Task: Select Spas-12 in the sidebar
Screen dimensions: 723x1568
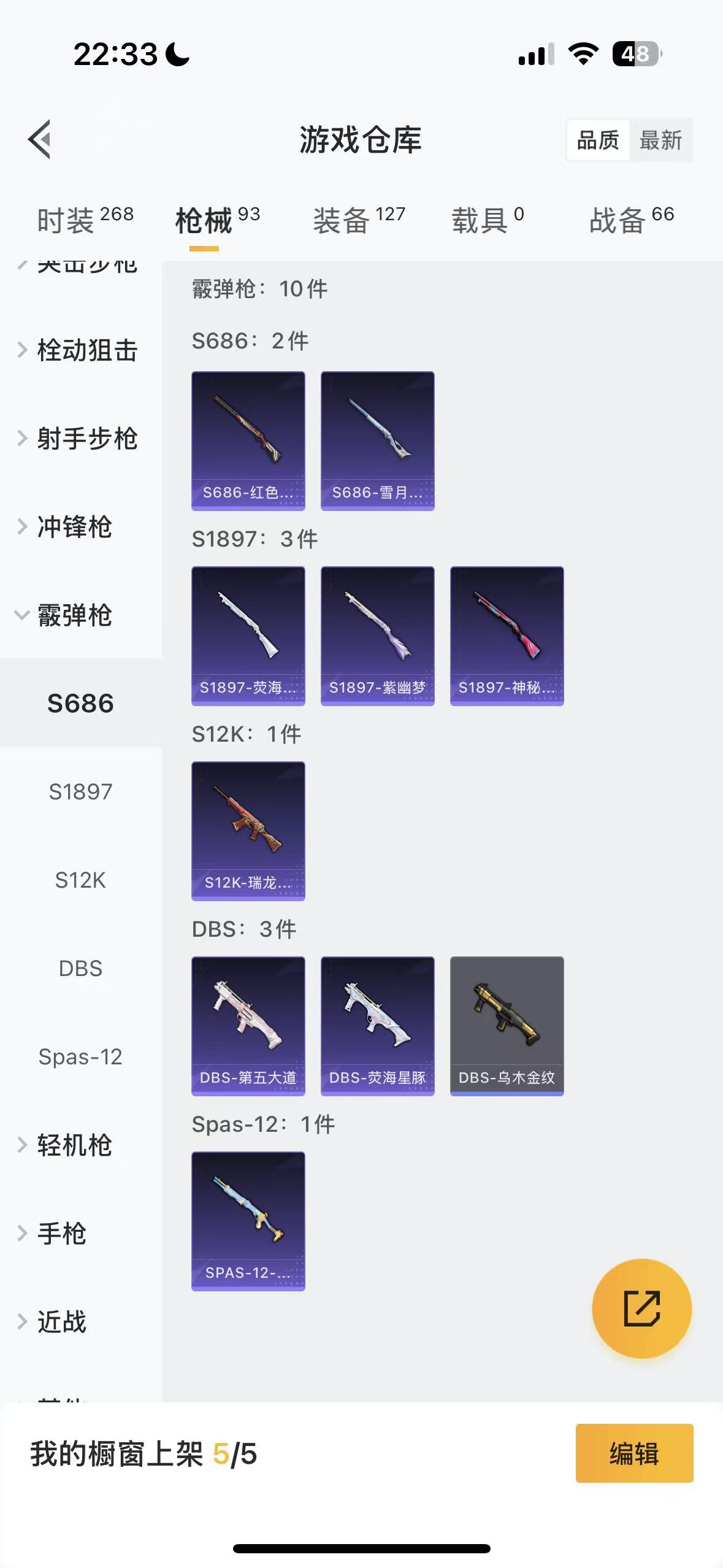Action: click(80, 1057)
